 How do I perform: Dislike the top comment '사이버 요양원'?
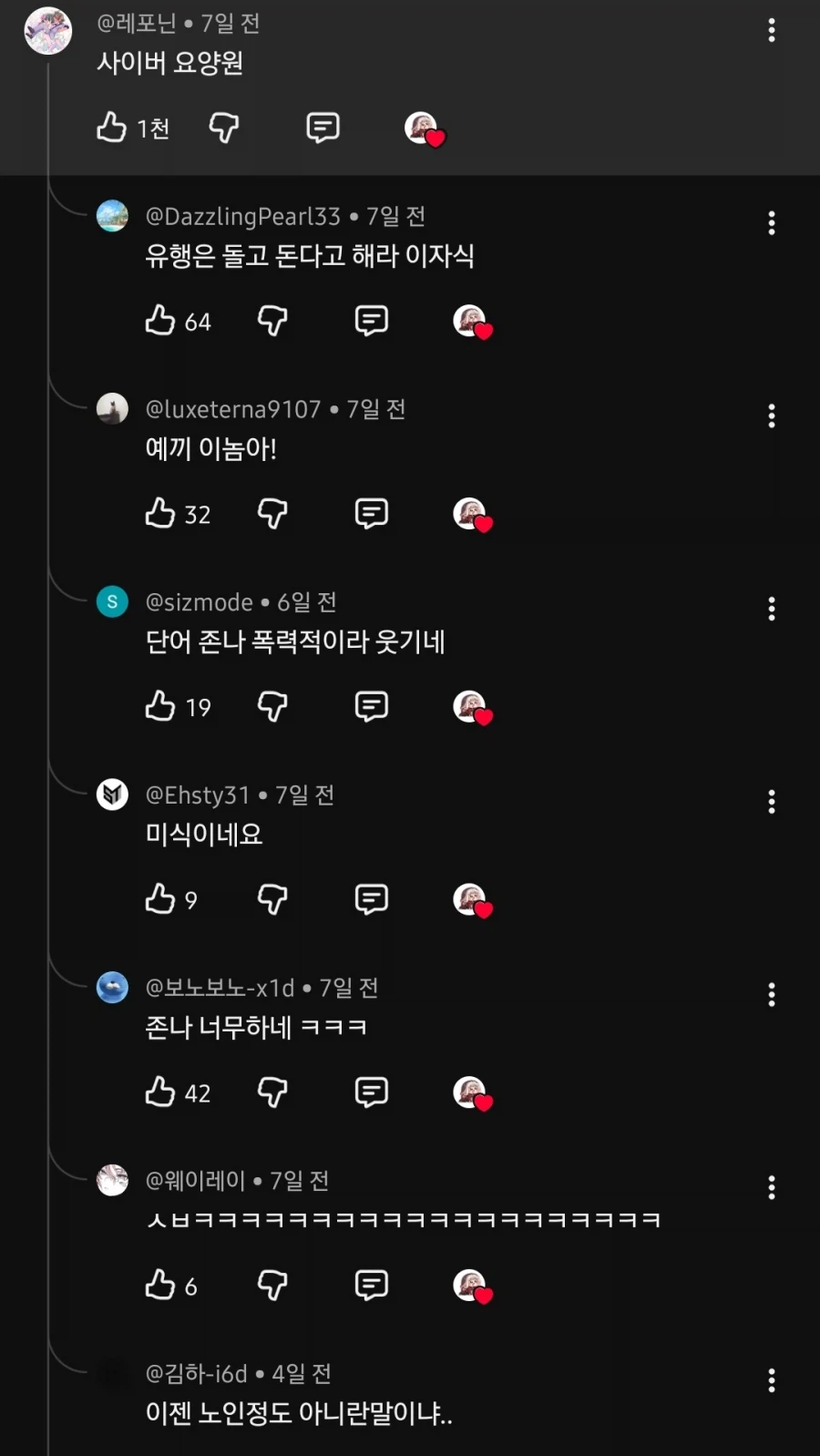[224, 128]
